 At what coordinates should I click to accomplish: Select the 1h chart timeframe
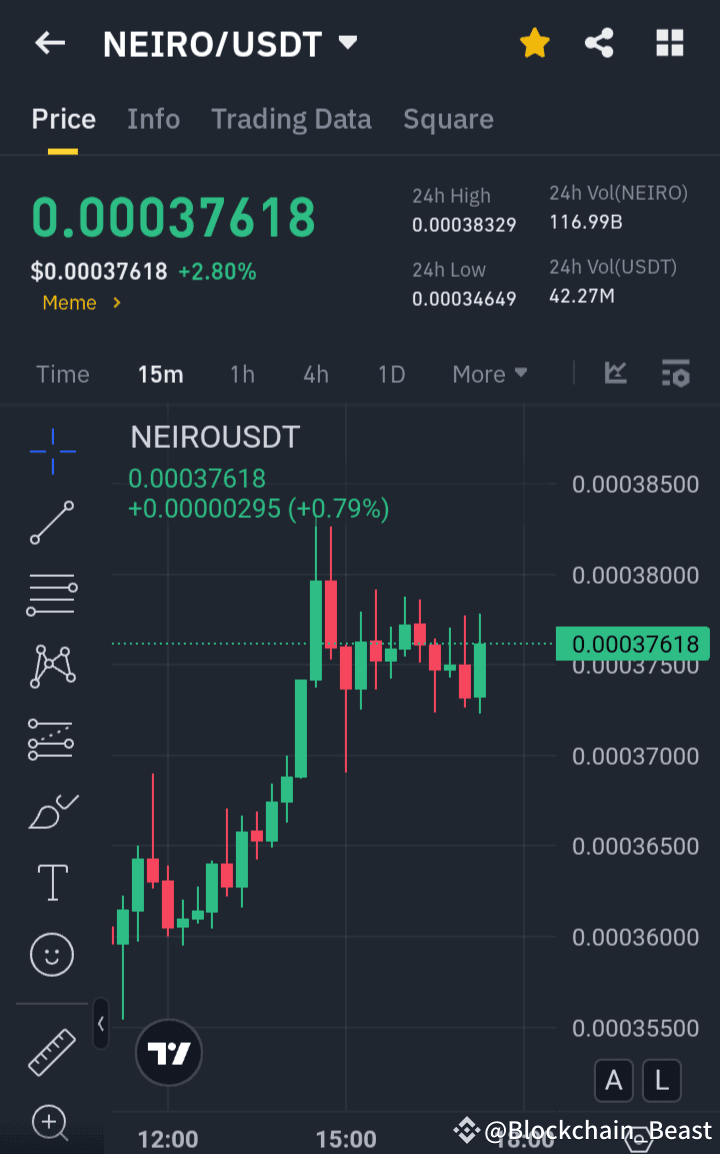coord(242,373)
